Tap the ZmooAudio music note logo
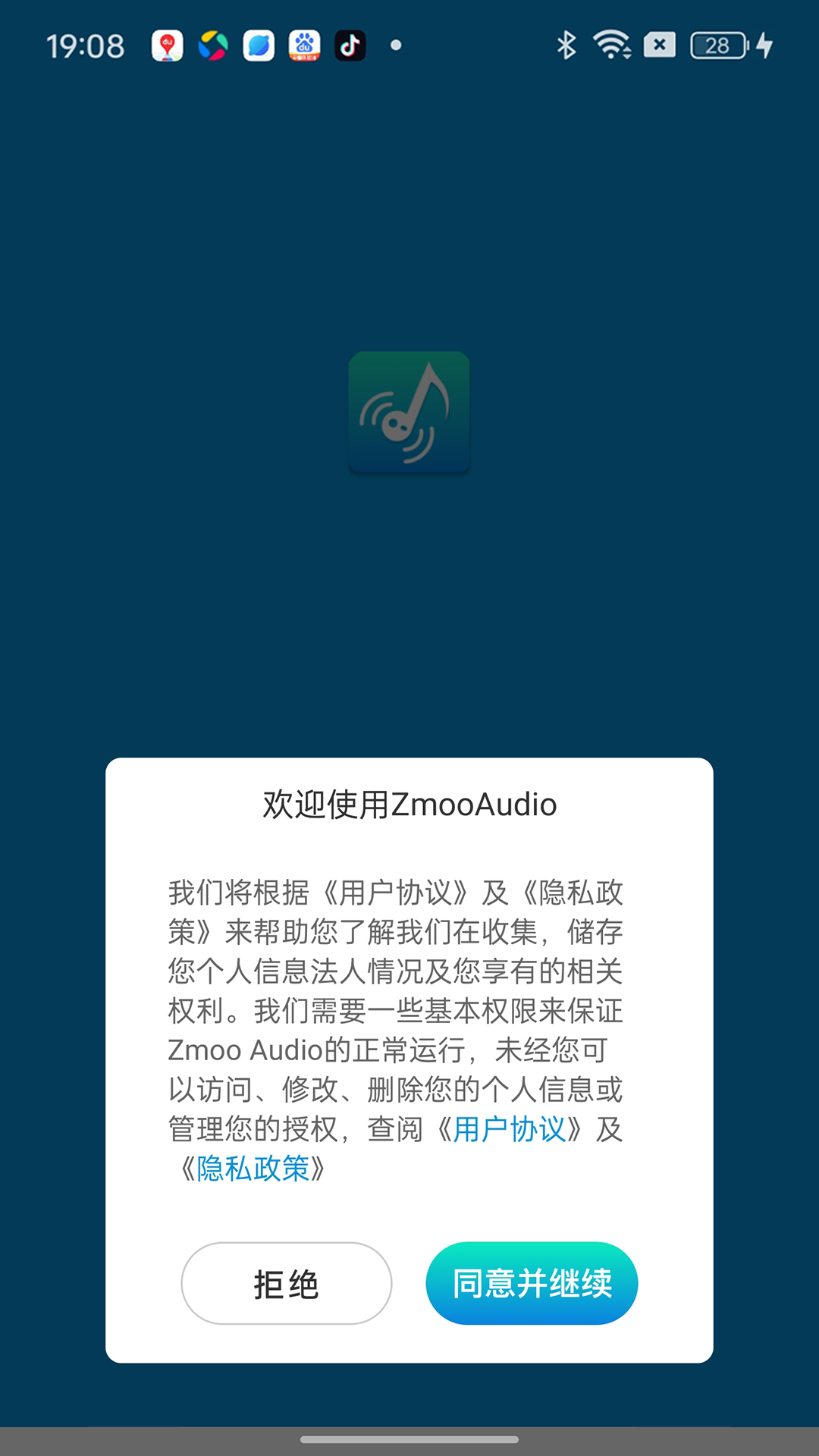 409,413
